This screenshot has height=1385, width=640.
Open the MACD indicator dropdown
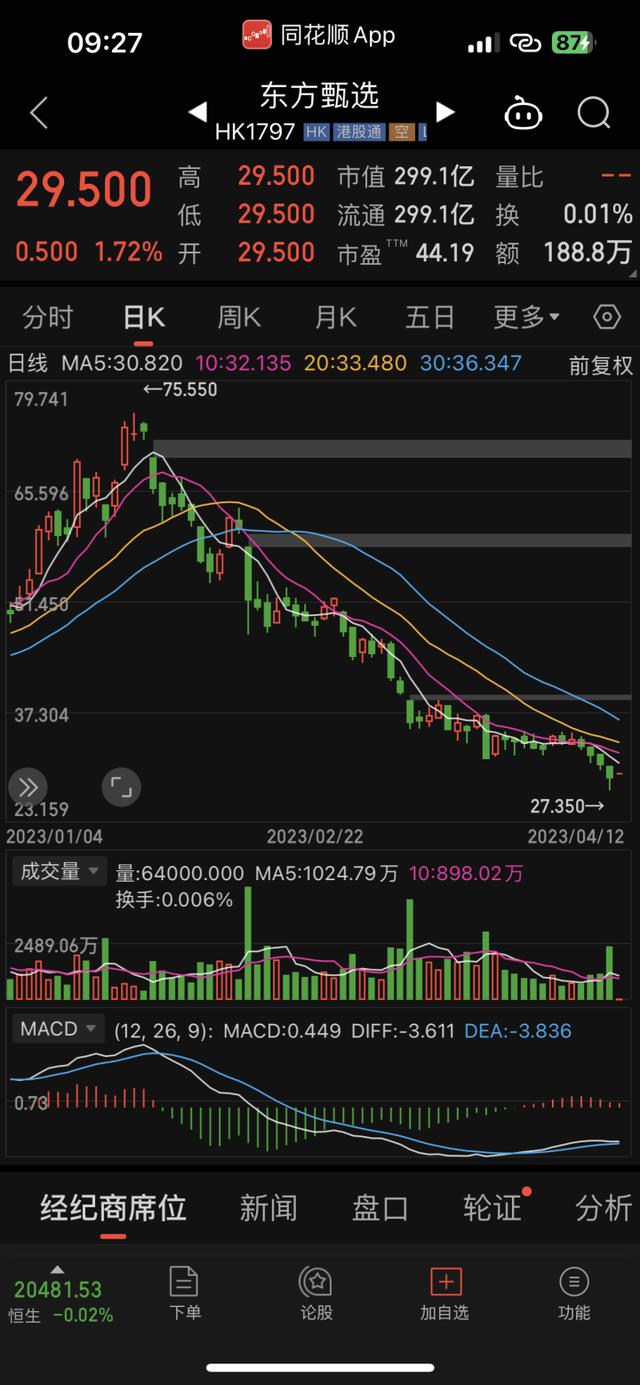(60, 1029)
